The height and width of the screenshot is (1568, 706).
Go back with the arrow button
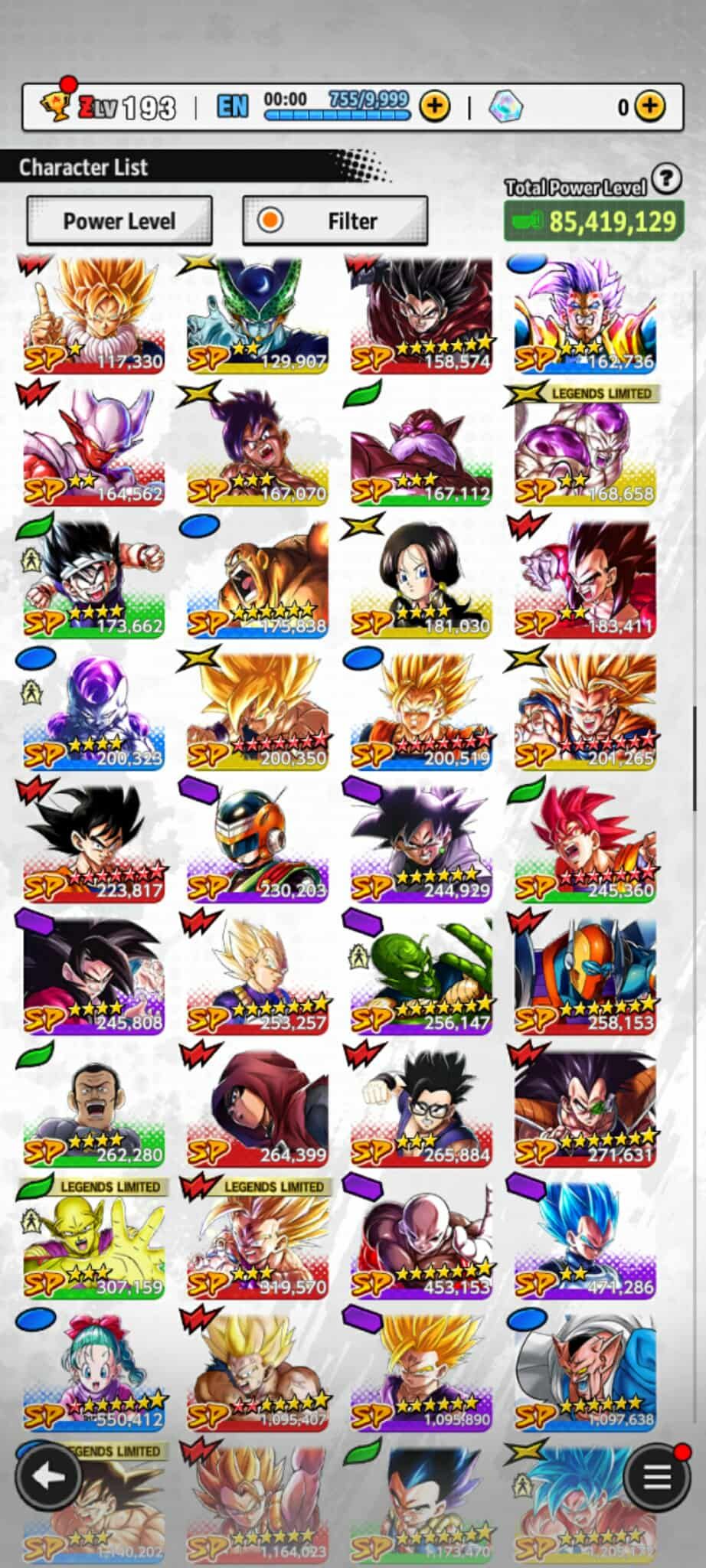[x=48, y=1477]
